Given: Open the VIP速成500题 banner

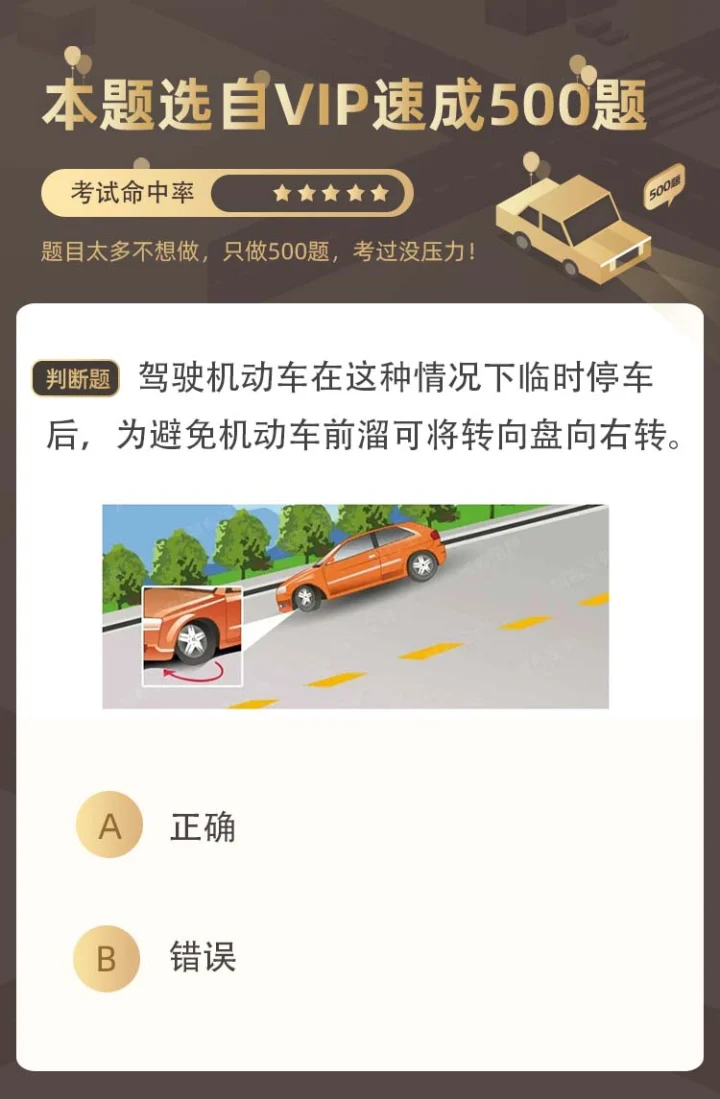Looking at the screenshot, I should pos(343,106).
